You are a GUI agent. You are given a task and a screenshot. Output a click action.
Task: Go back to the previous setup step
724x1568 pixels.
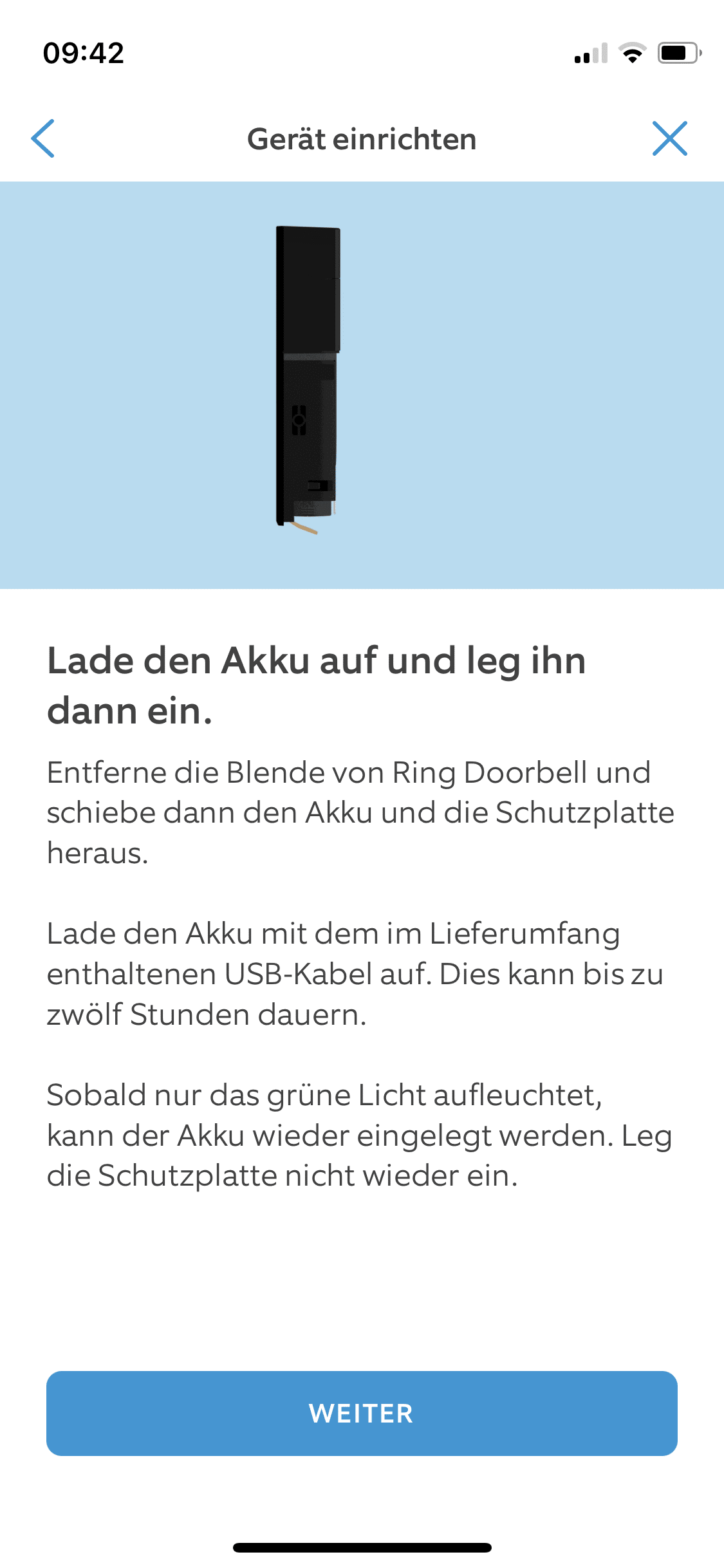(43, 138)
